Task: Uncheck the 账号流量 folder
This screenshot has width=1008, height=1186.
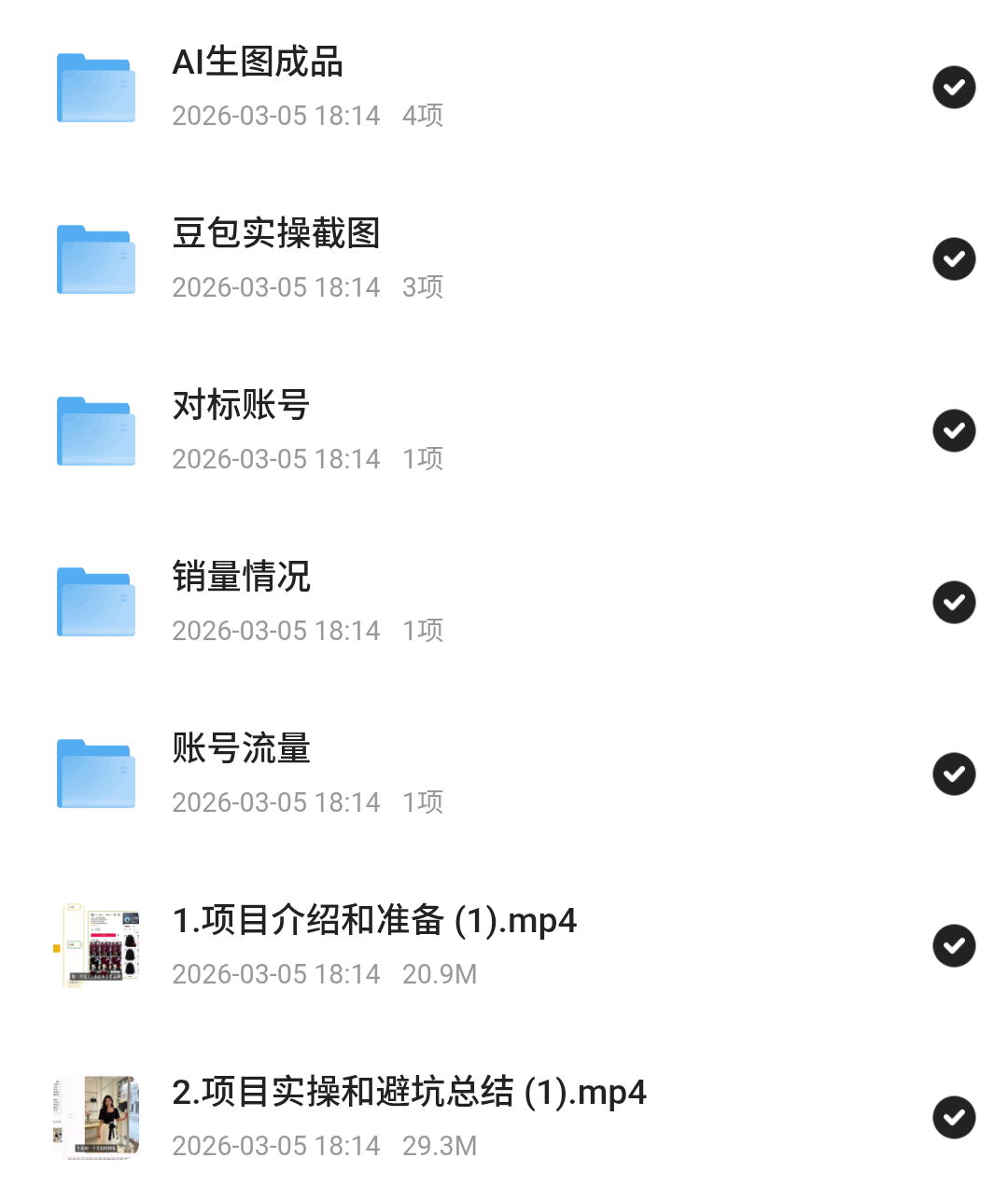Action: coord(954,774)
